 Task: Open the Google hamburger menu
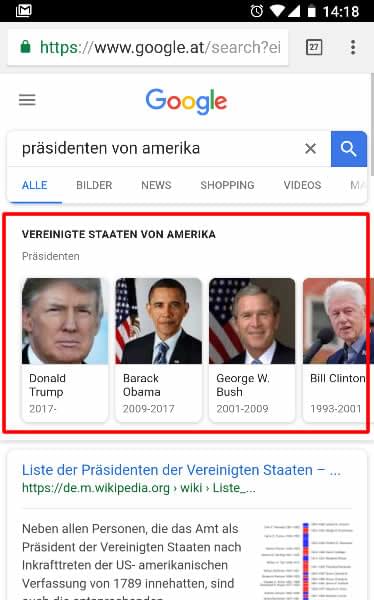click(27, 100)
